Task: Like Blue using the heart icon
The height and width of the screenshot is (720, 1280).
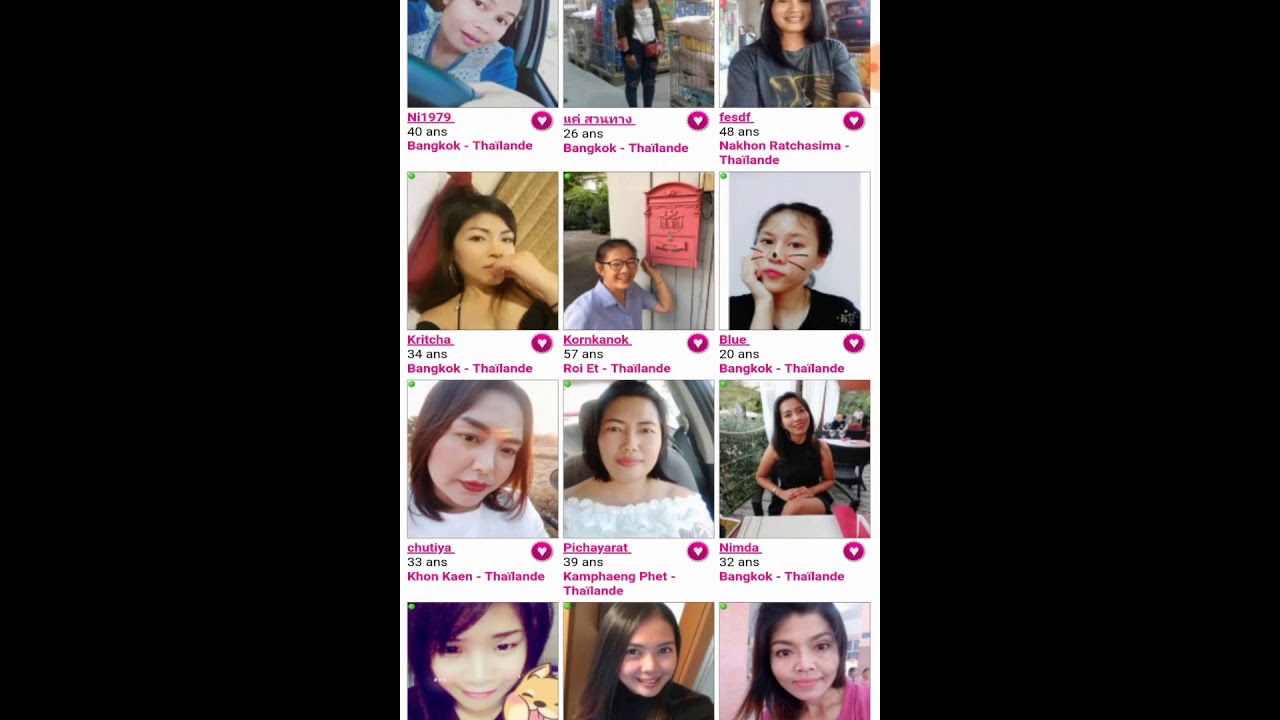Action: click(x=853, y=343)
